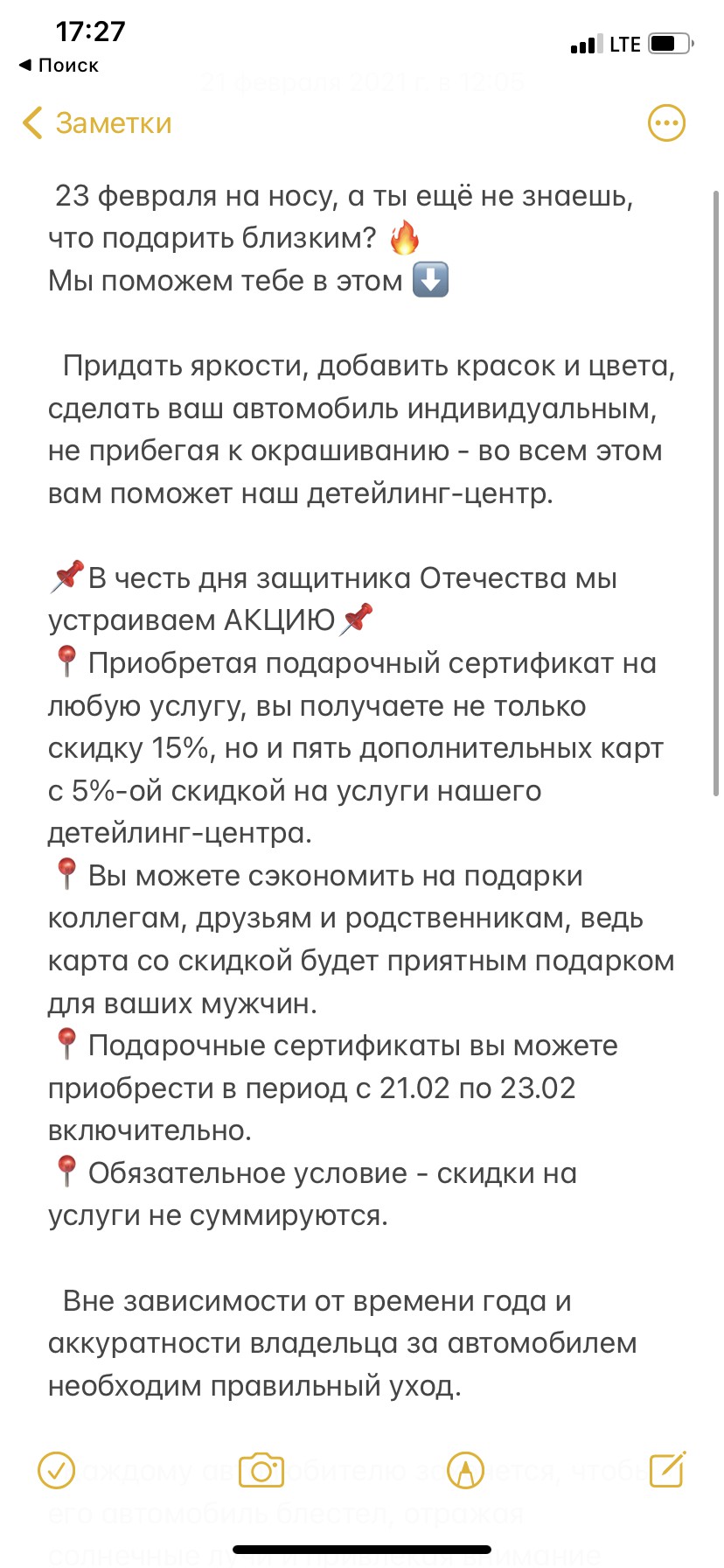Return to Поиск via status bar
Viewport: 724px width, 1568px height.
pos(59,65)
